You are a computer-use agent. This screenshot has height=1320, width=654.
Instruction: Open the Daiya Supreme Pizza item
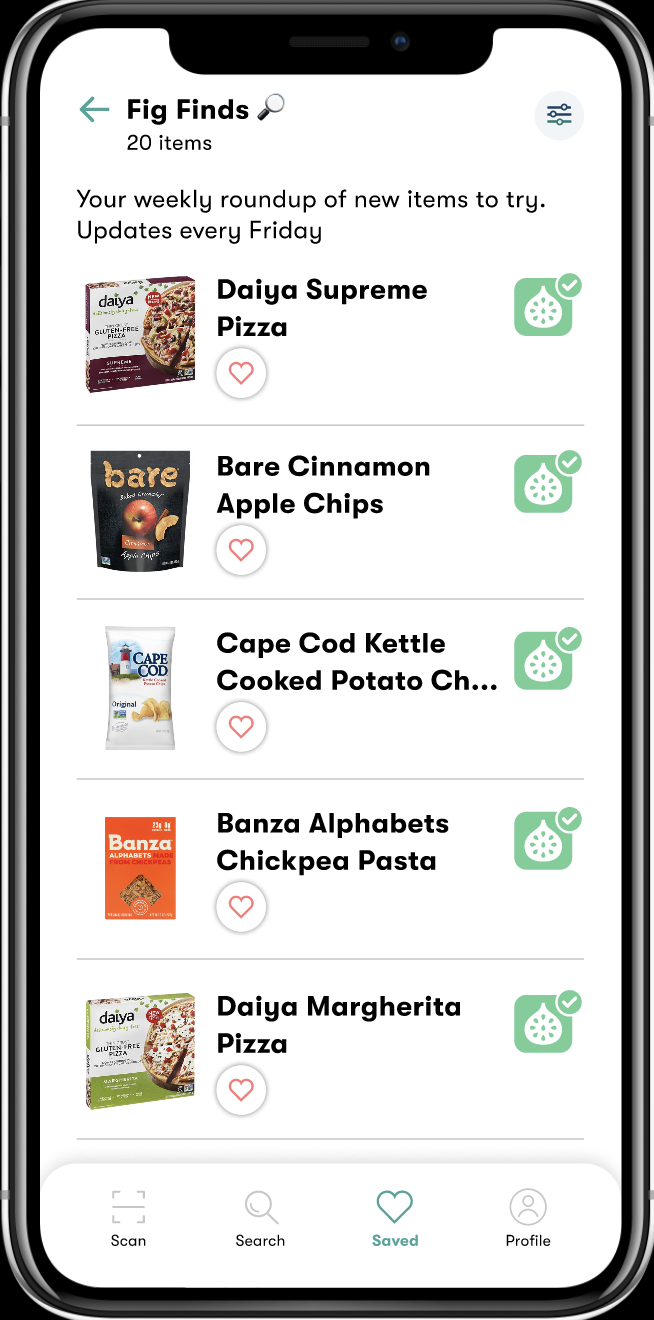[x=321, y=308]
